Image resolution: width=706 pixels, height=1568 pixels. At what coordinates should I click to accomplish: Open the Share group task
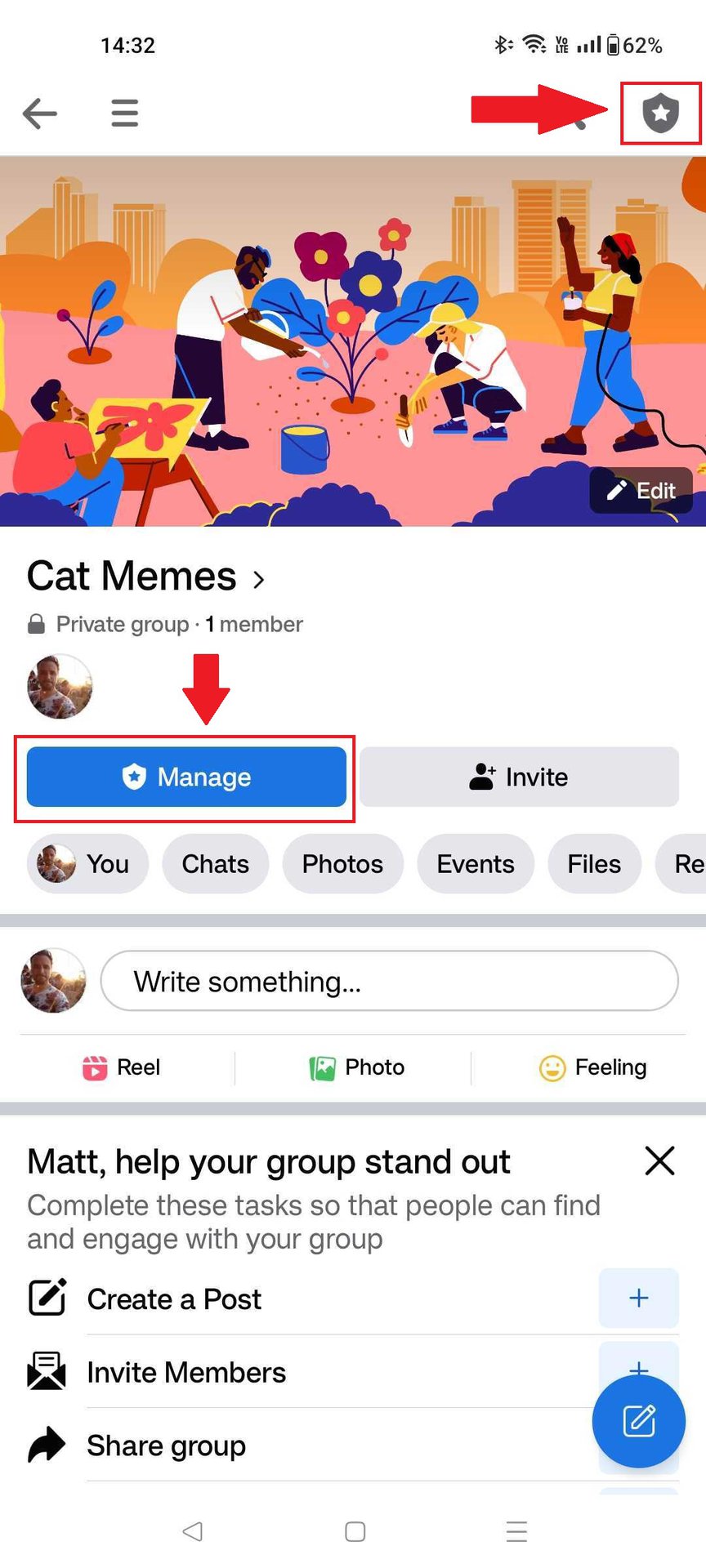(x=166, y=1445)
